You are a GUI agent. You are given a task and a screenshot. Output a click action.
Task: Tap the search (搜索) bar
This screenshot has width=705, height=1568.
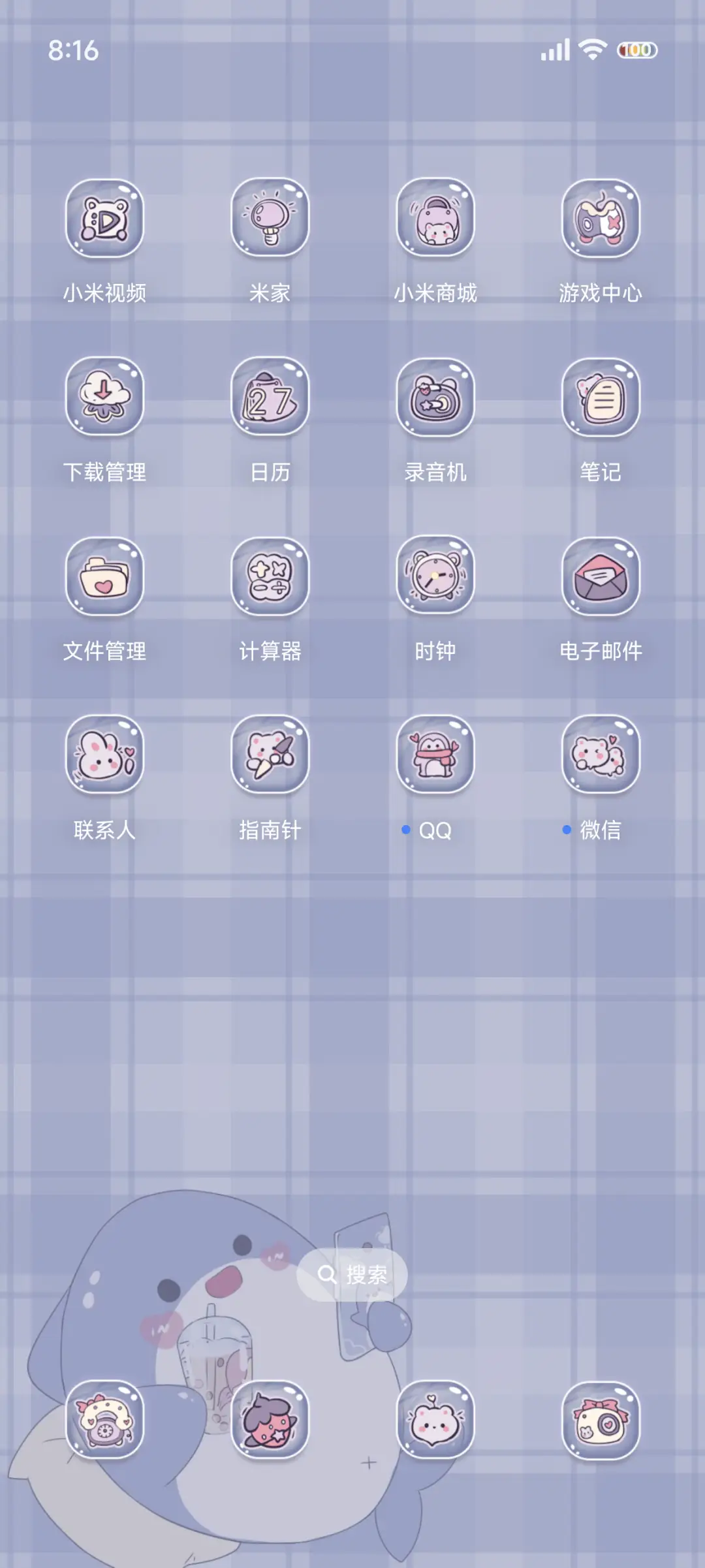352,1274
